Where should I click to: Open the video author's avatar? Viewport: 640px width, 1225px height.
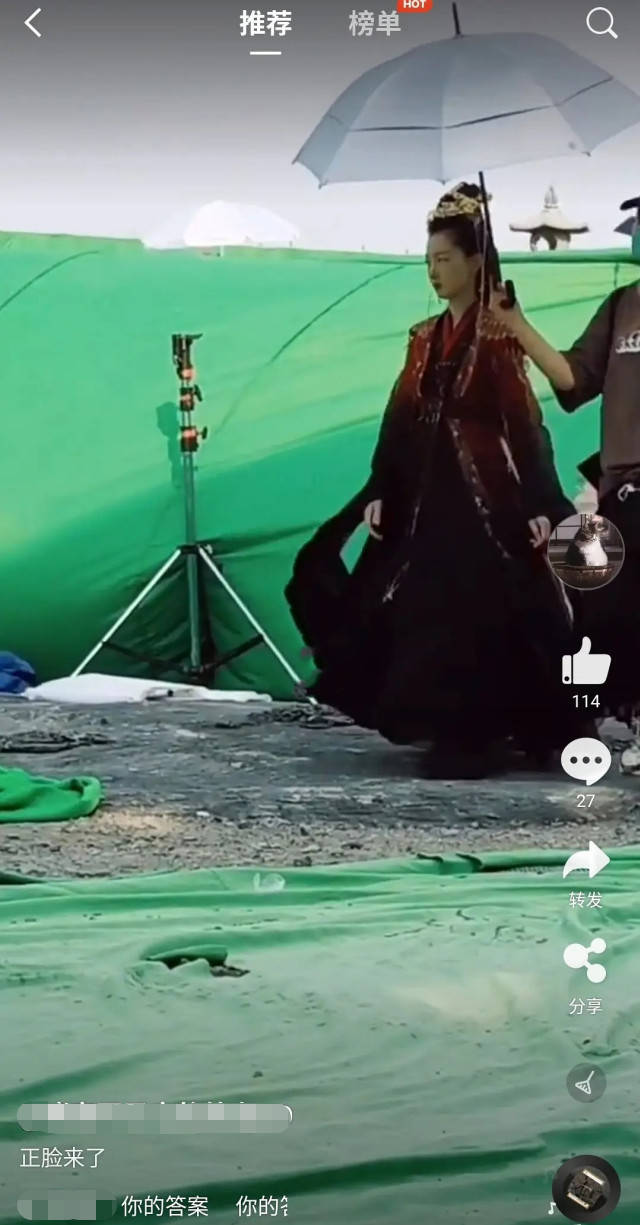pyautogui.click(x=586, y=551)
